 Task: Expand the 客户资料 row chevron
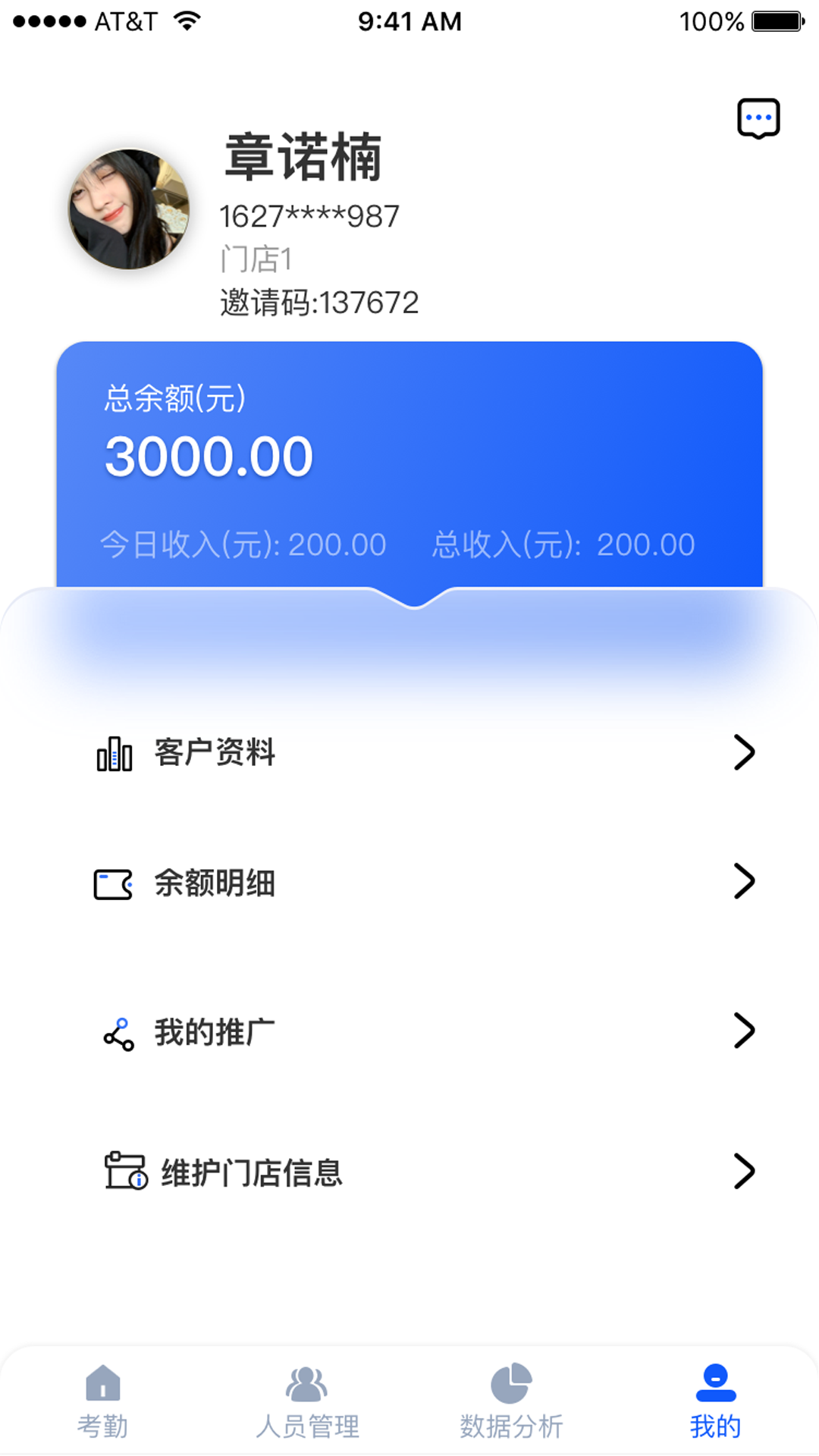click(x=746, y=752)
